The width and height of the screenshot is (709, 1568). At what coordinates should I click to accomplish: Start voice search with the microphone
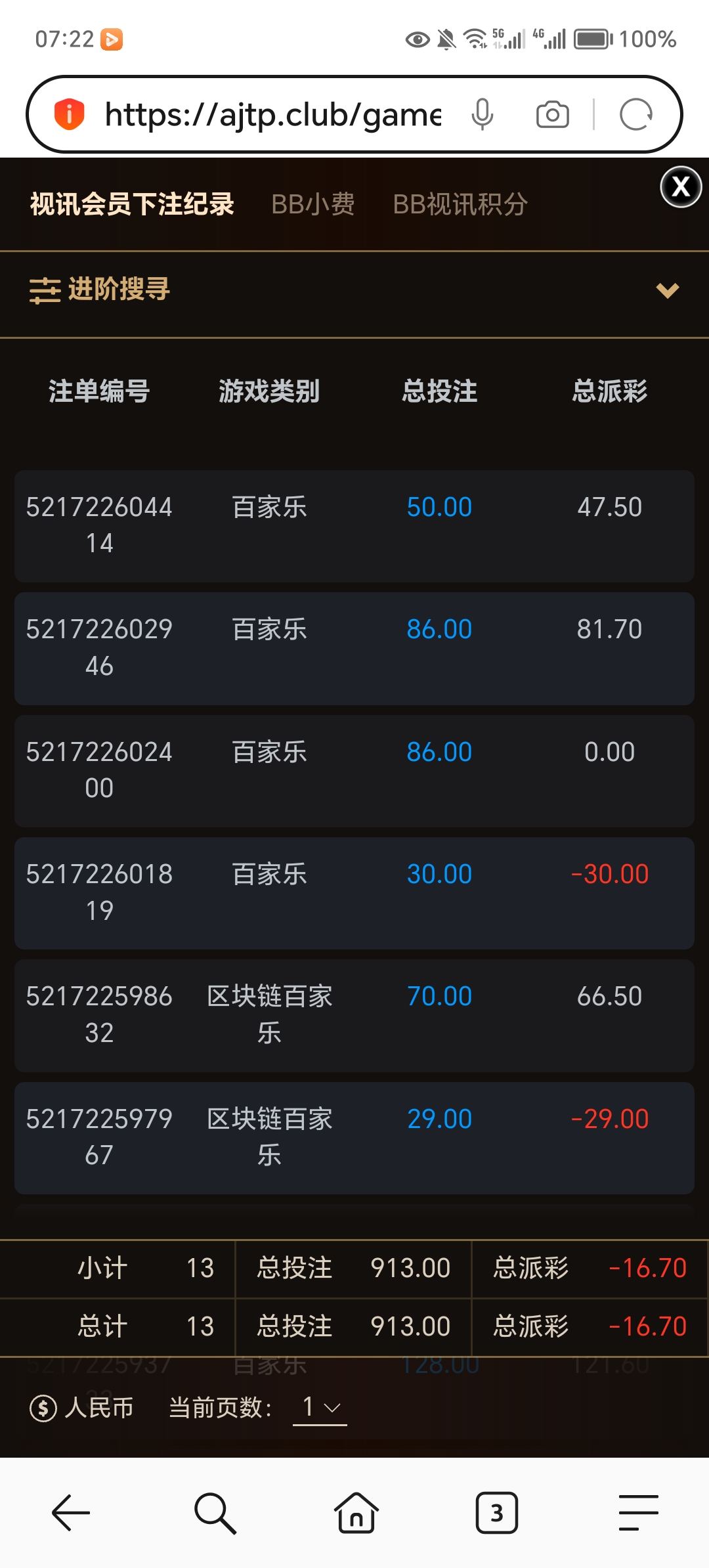point(483,115)
